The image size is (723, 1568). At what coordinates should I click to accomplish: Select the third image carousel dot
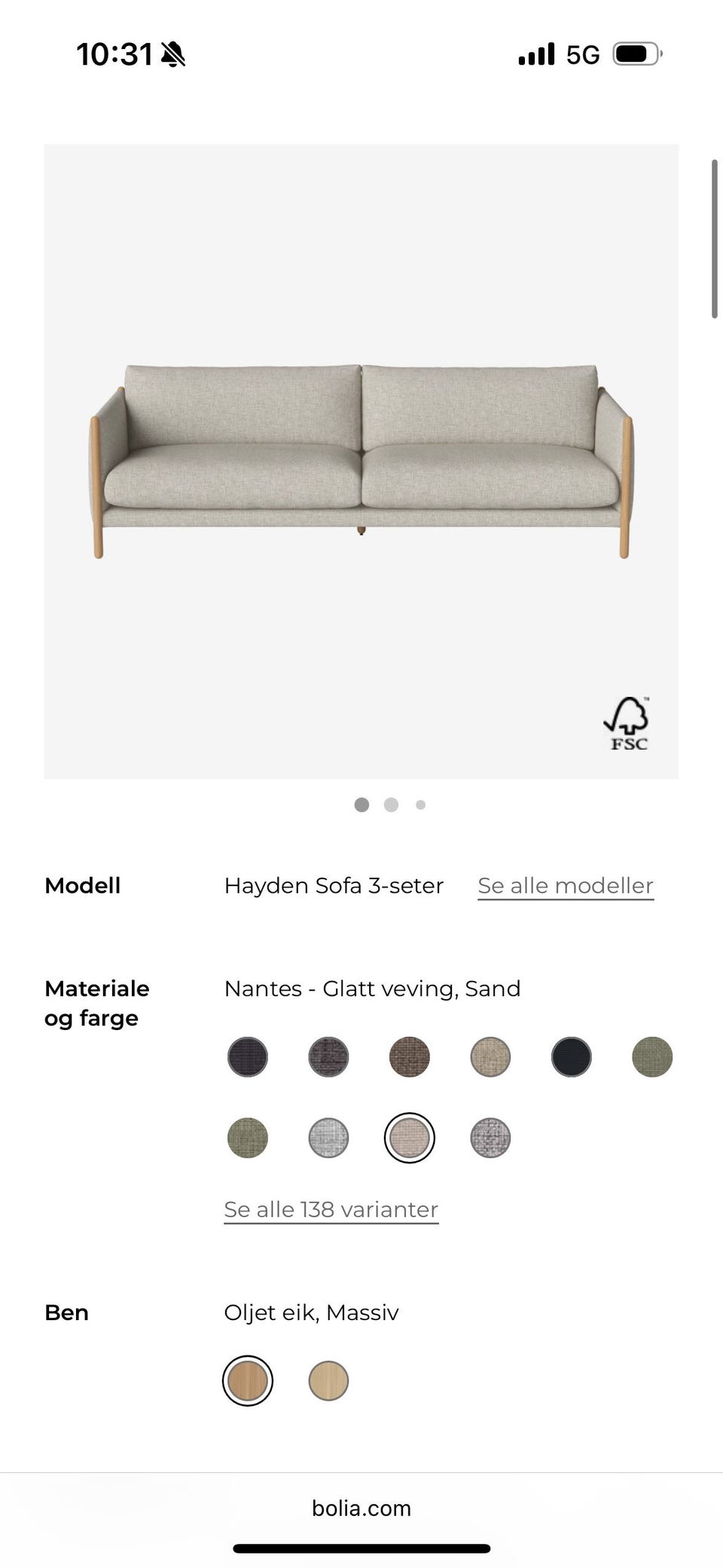tap(421, 805)
